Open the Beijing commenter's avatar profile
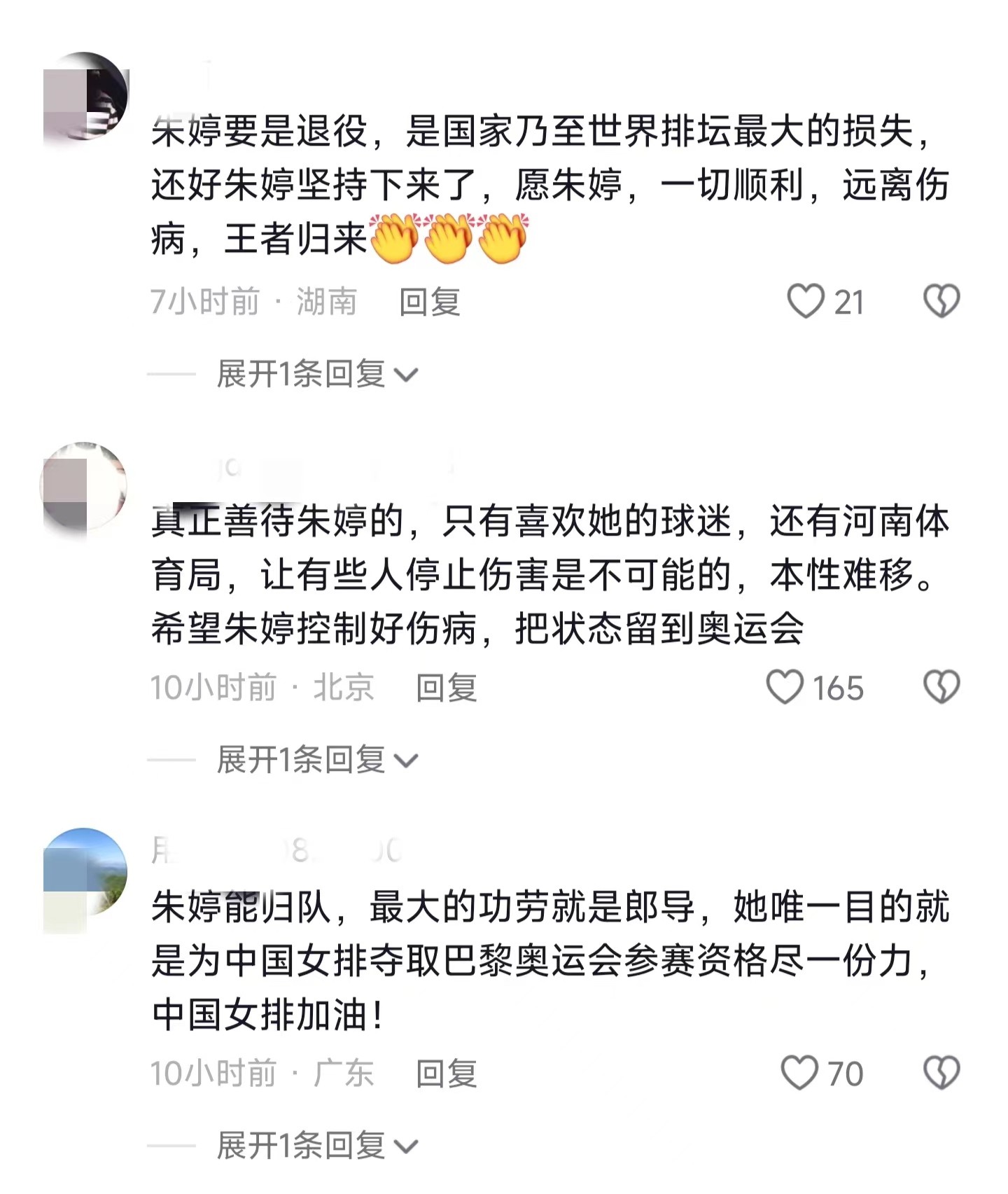 (x=84, y=485)
